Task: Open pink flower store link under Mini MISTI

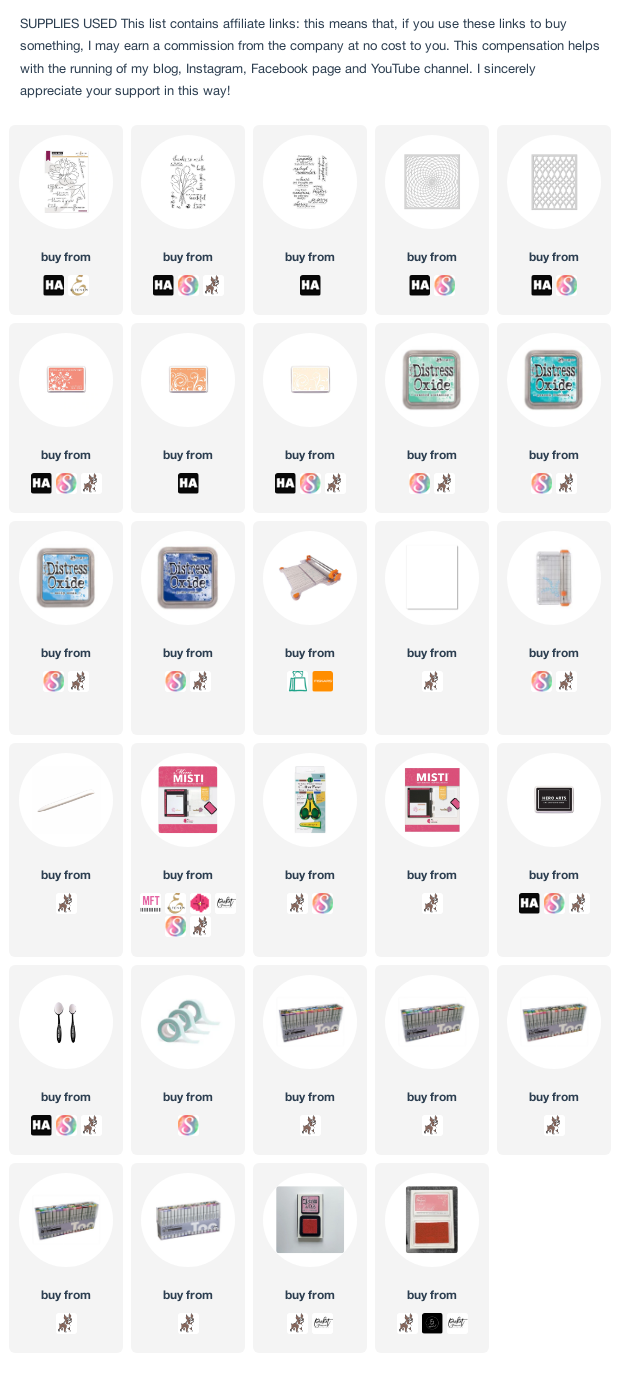Action: click(x=200, y=903)
